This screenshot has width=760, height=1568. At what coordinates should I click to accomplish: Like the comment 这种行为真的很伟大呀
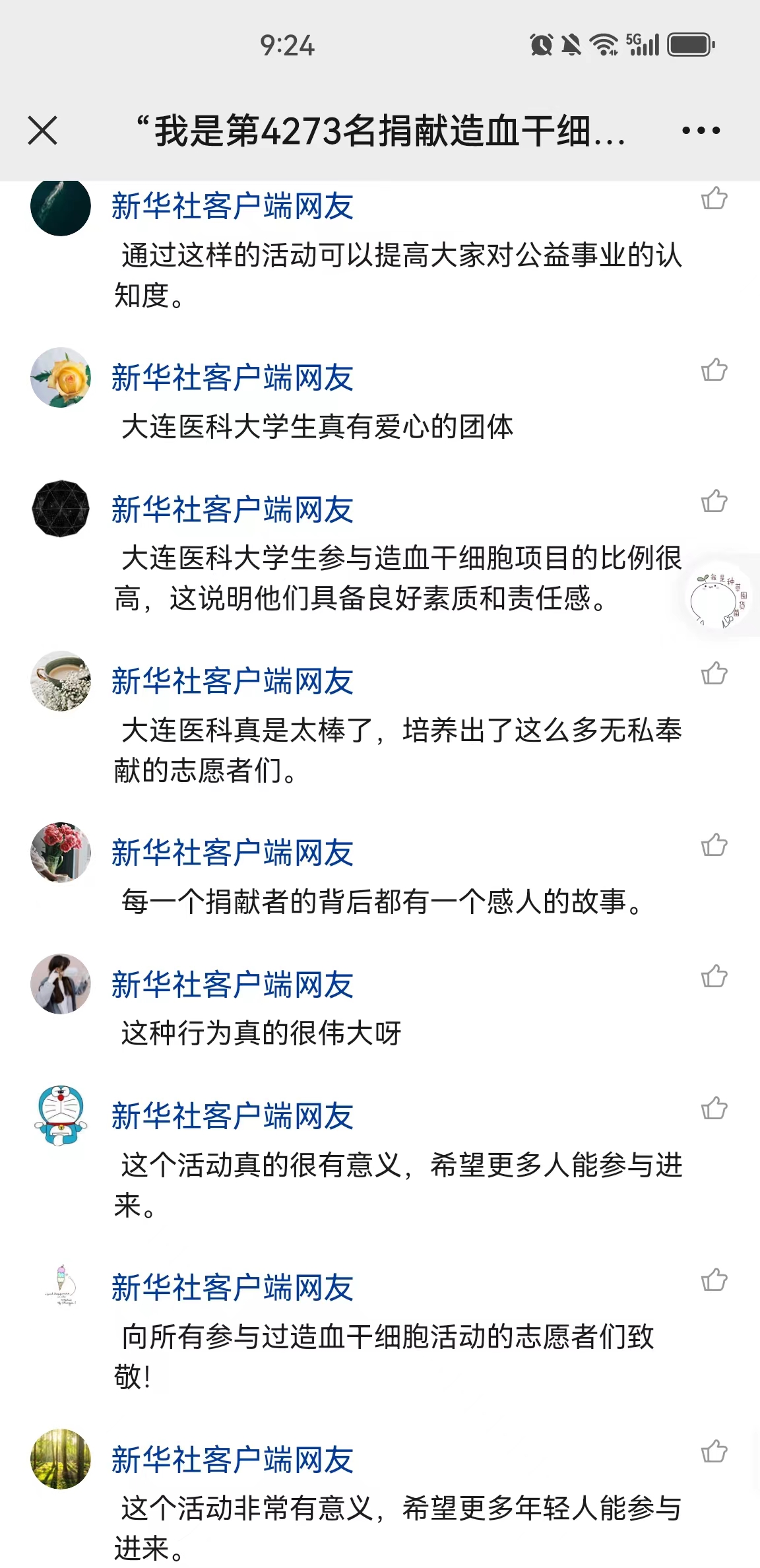tap(714, 976)
